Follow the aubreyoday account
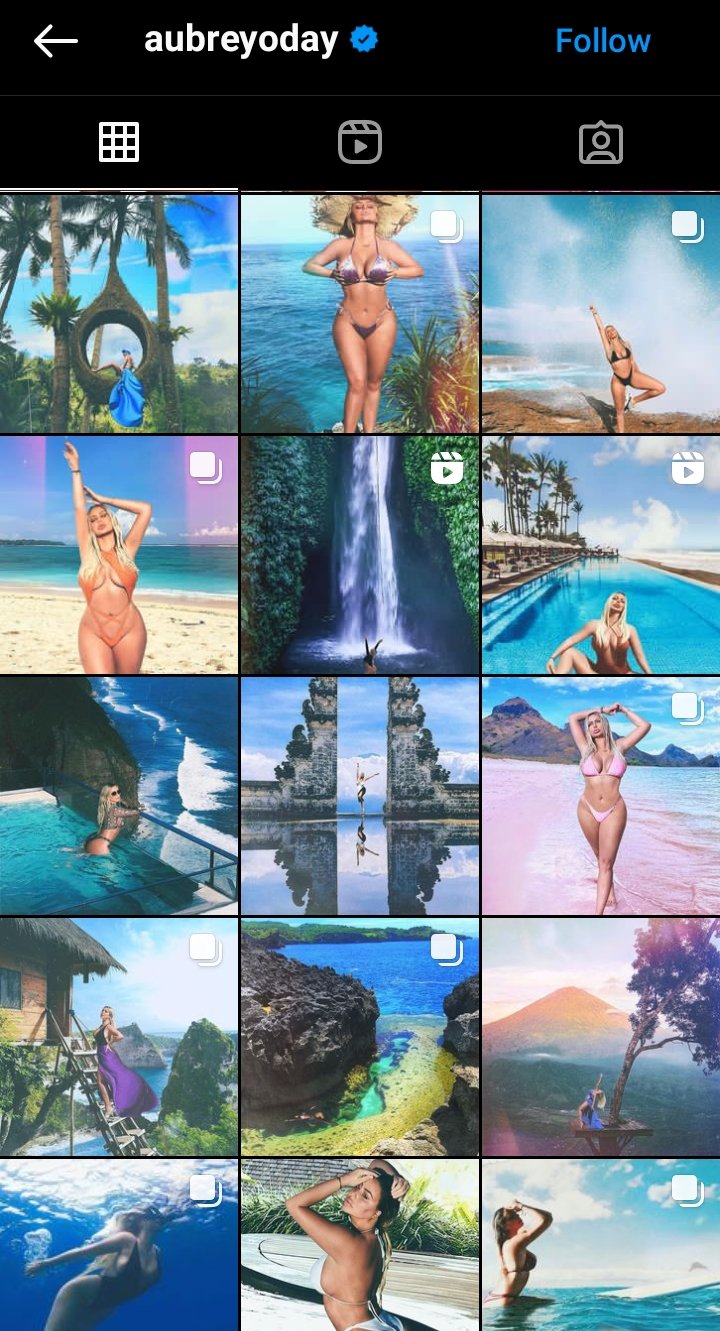The width and height of the screenshot is (720, 1331). pyautogui.click(x=602, y=41)
